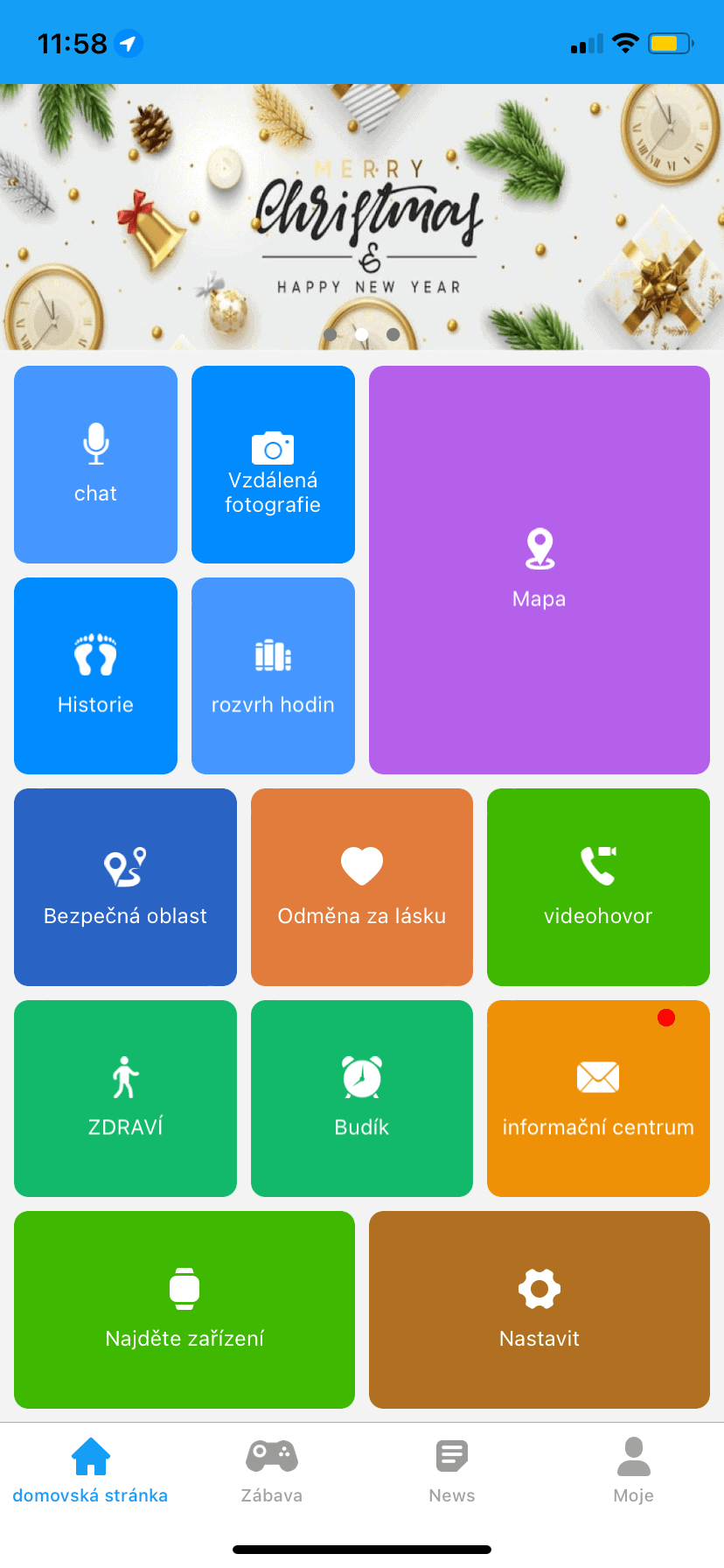Open the Budík alarm settings
Screen dimensions: 724x1568
361,1098
